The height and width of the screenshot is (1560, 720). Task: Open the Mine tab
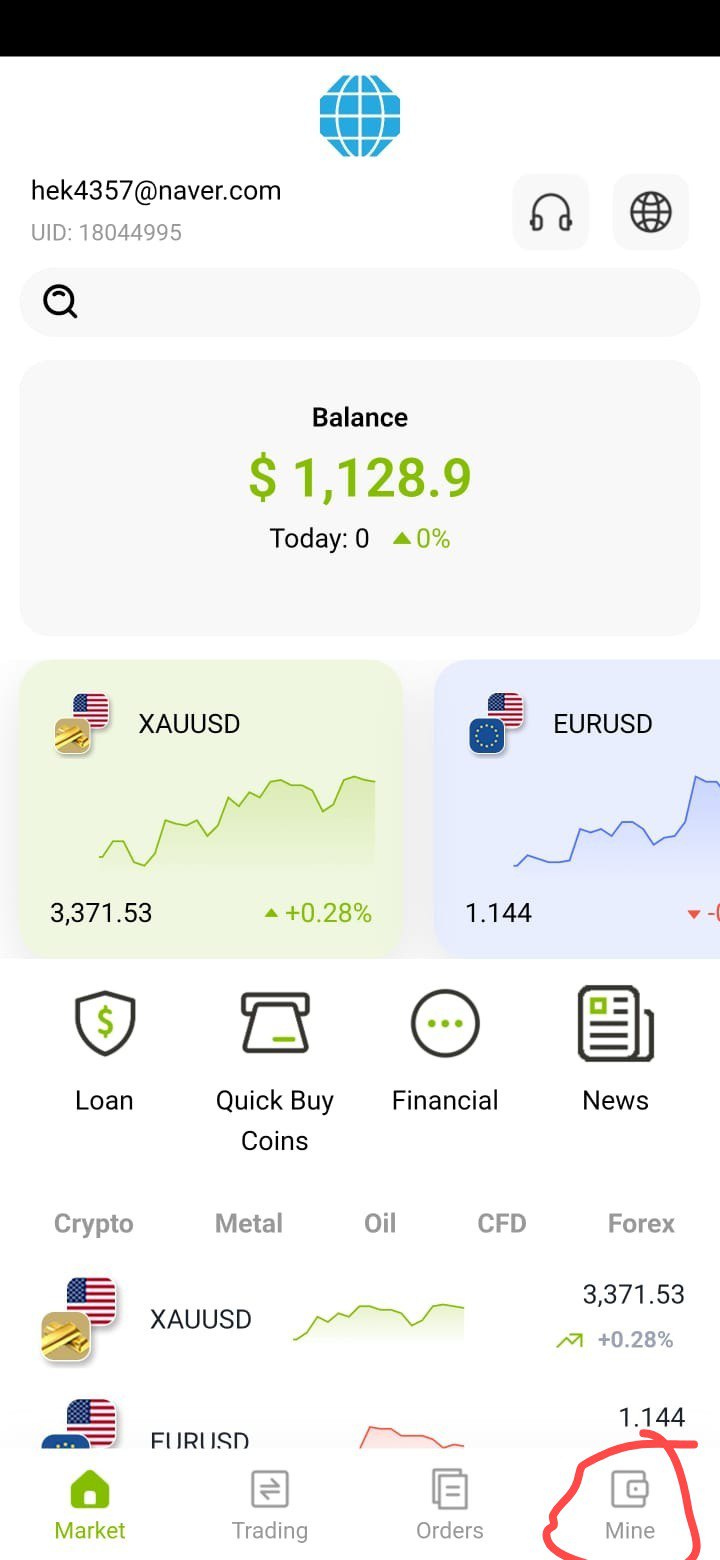(x=630, y=1505)
